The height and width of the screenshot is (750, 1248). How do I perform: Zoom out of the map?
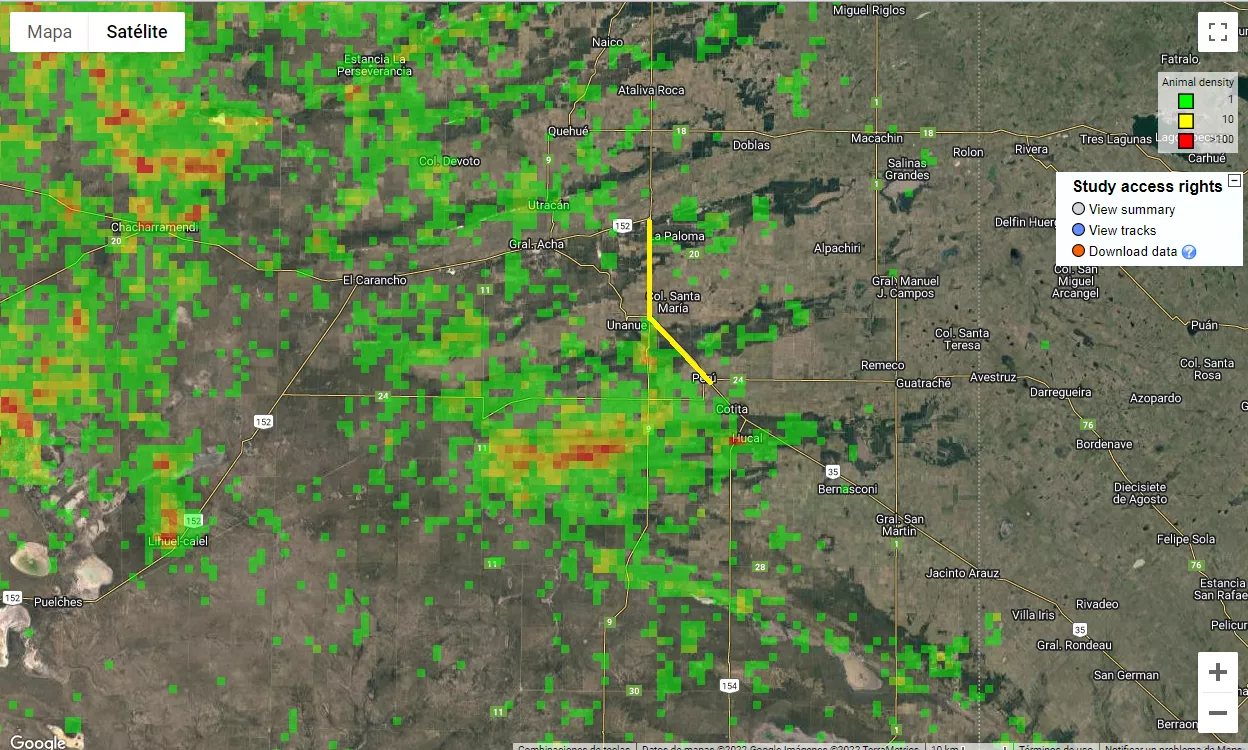pyautogui.click(x=1217, y=713)
